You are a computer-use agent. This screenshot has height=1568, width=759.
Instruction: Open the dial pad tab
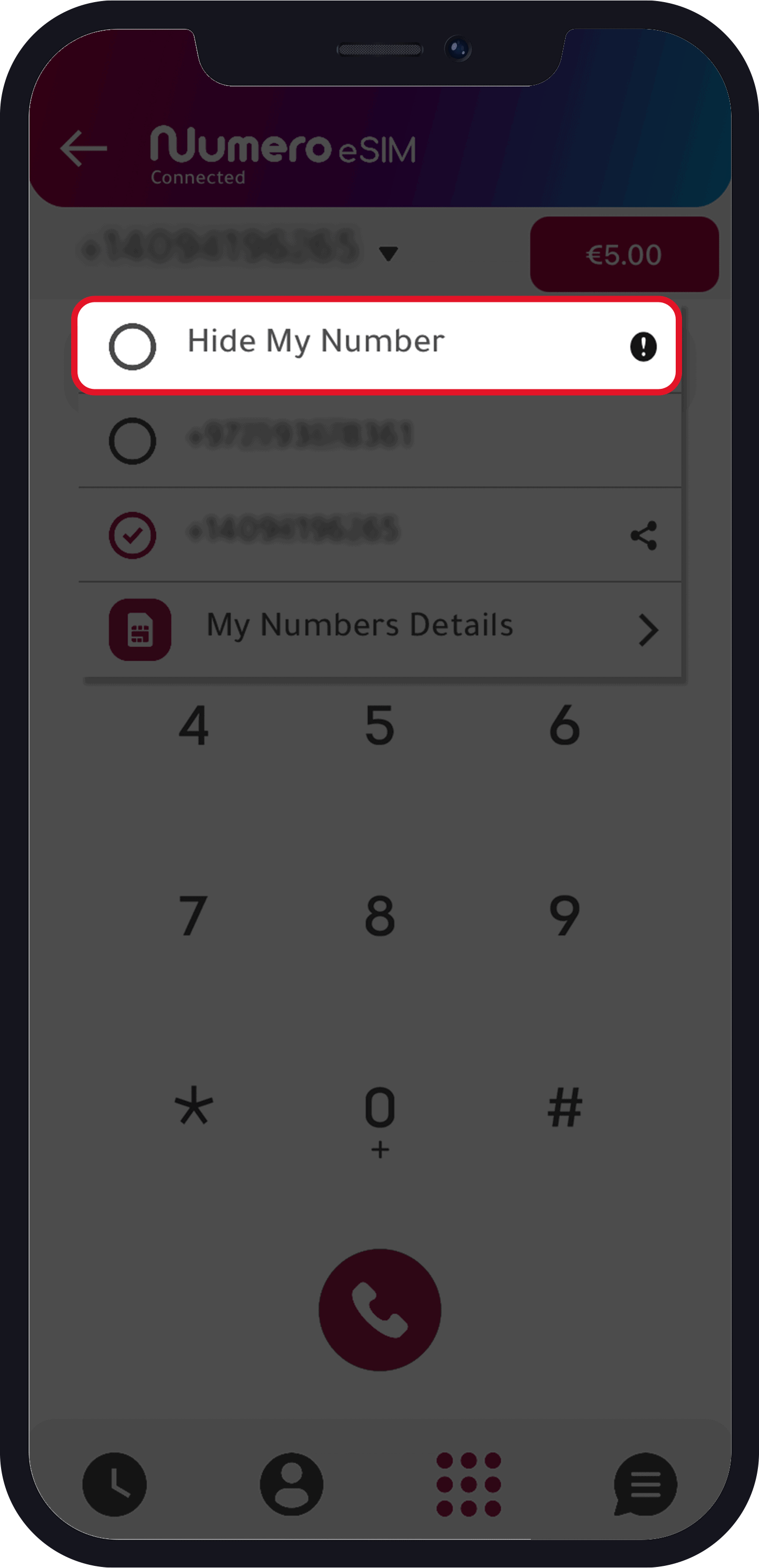point(469,1484)
